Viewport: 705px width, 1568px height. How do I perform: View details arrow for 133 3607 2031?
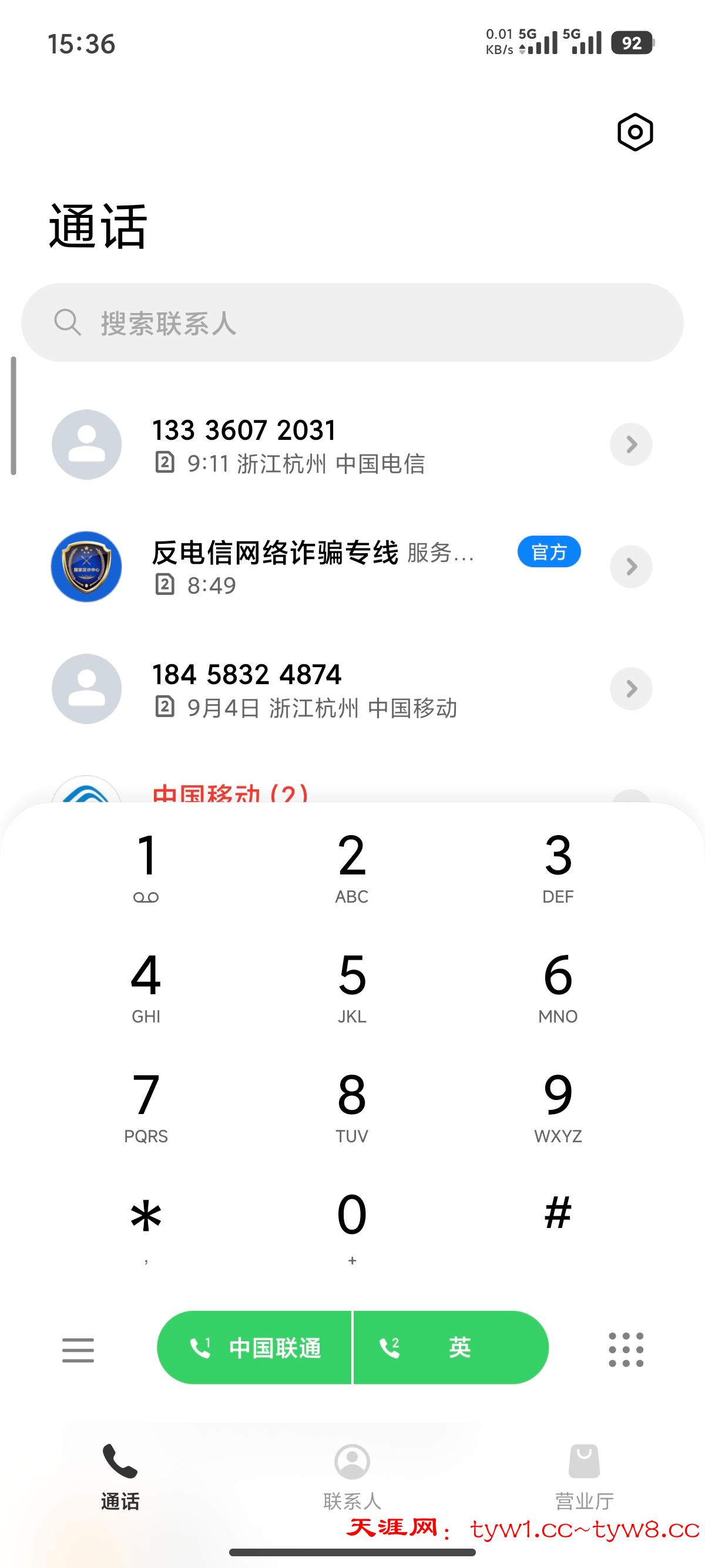pyautogui.click(x=631, y=445)
